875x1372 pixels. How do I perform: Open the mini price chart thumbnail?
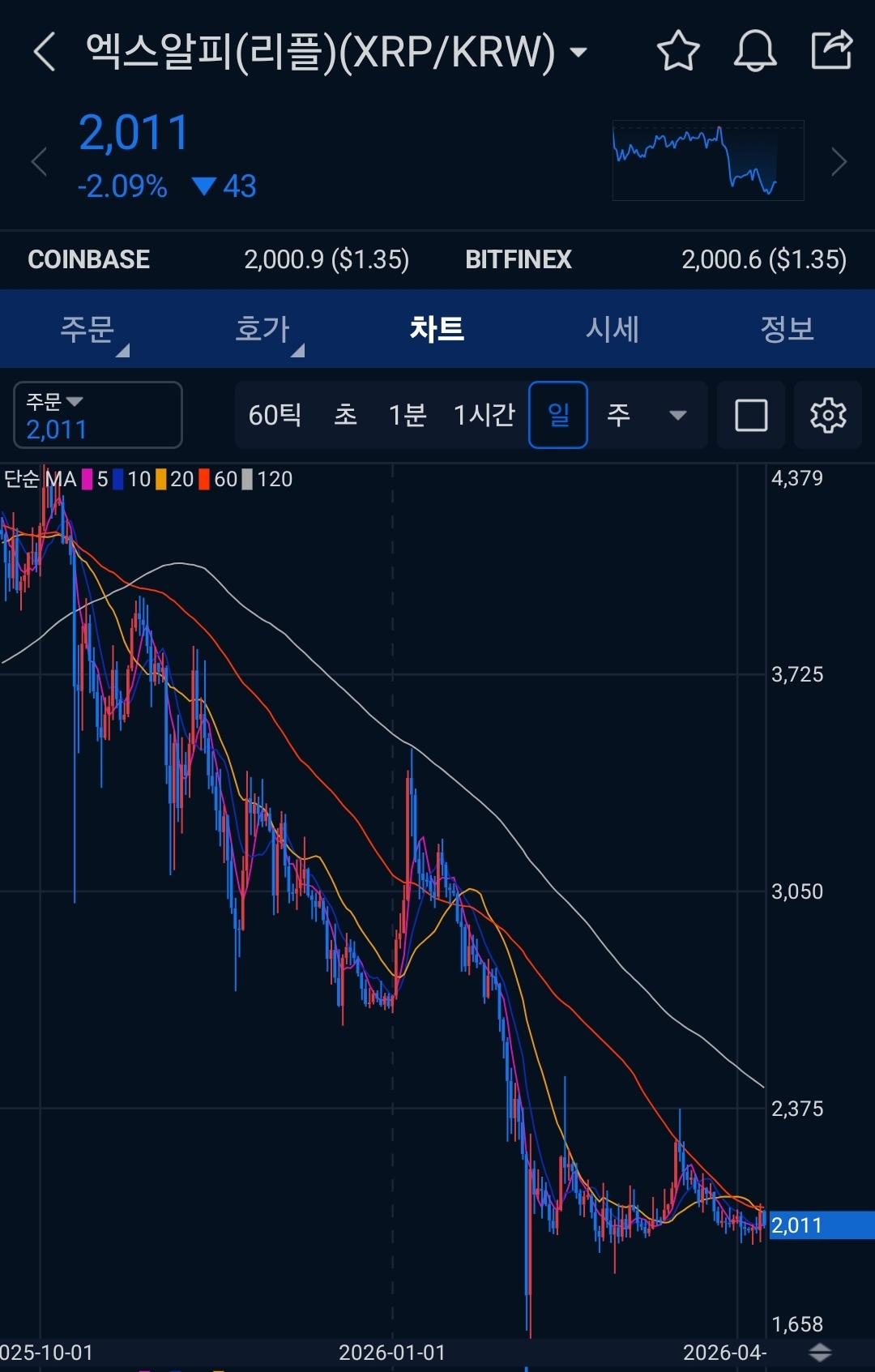pos(708,160)
